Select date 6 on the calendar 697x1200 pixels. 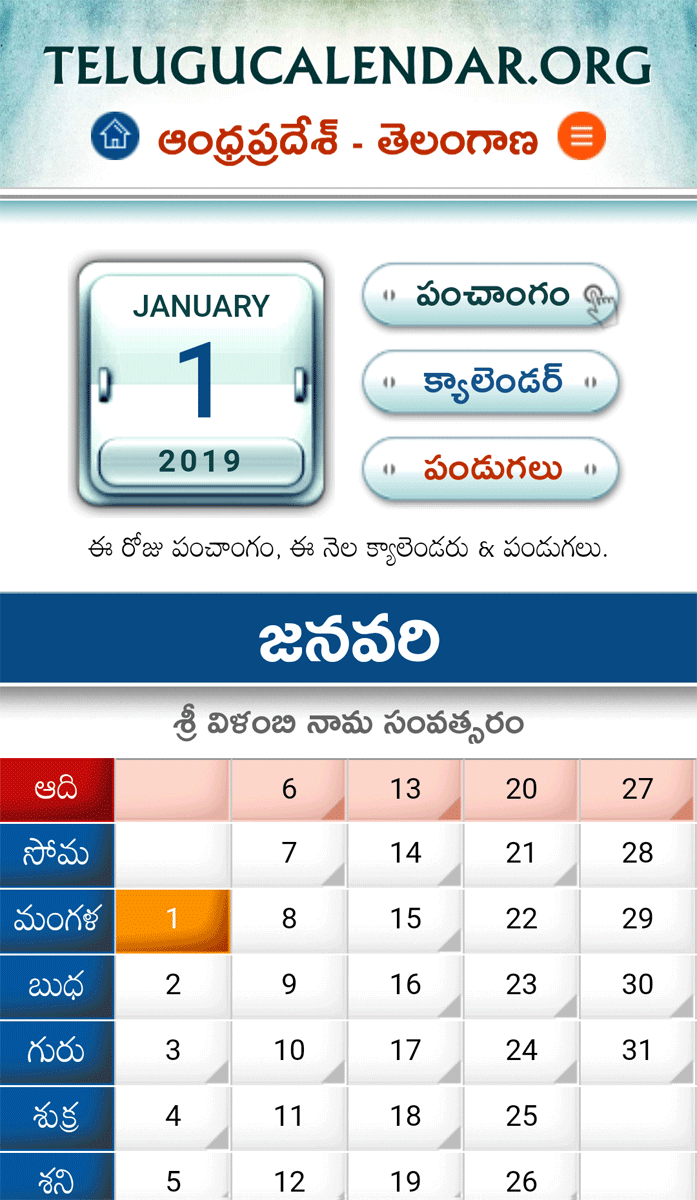289,789
